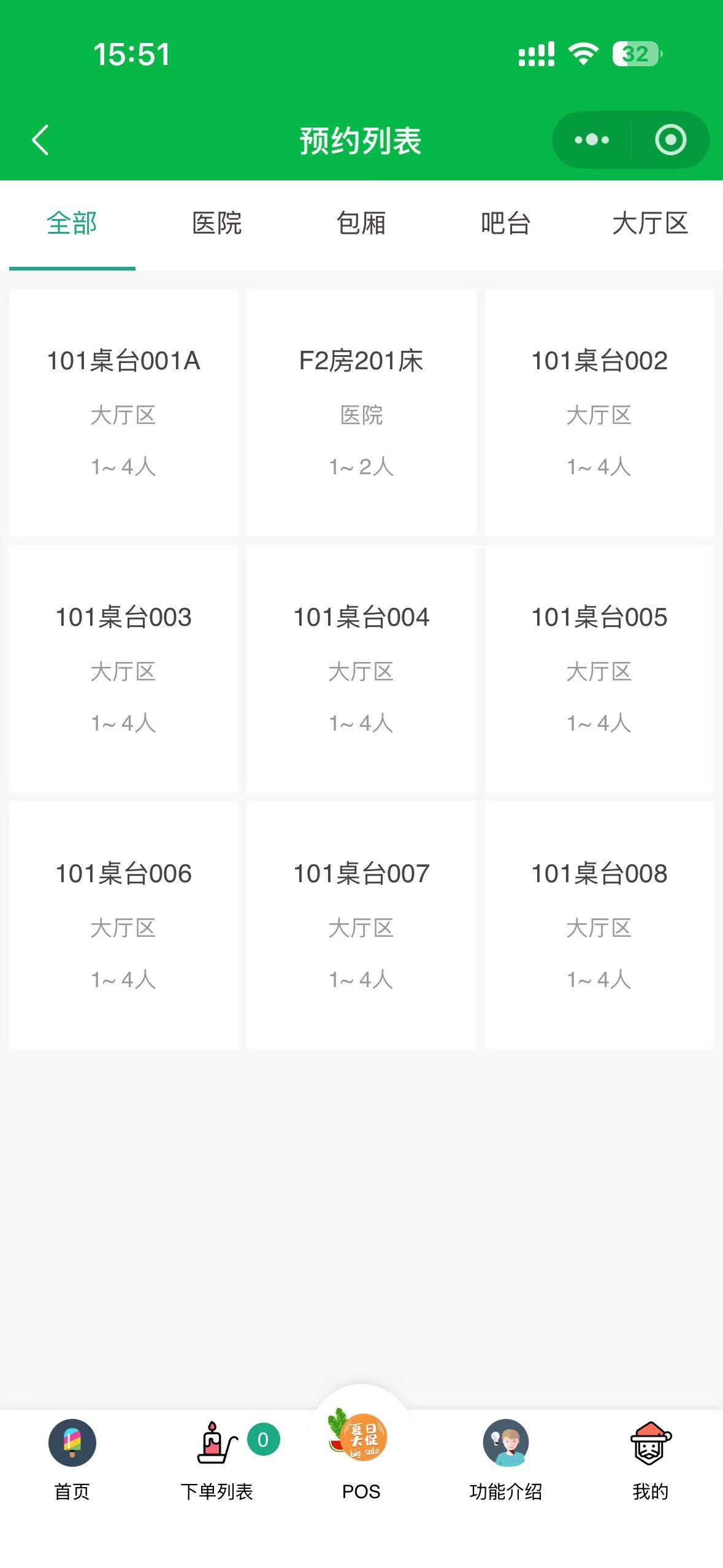
Task: Switch to the 医院 tab
Action: [x=216, y=223]
